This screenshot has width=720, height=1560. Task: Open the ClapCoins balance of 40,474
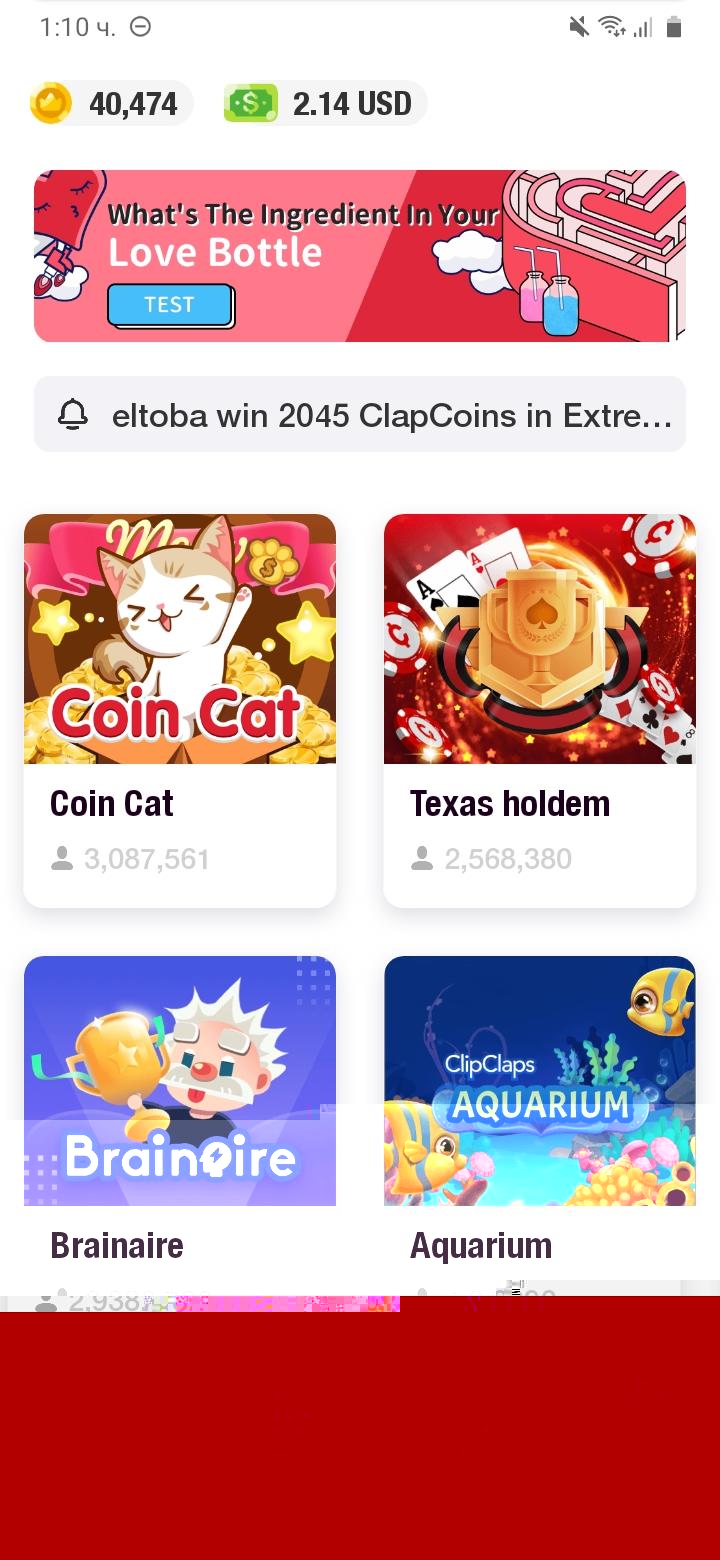110,103
